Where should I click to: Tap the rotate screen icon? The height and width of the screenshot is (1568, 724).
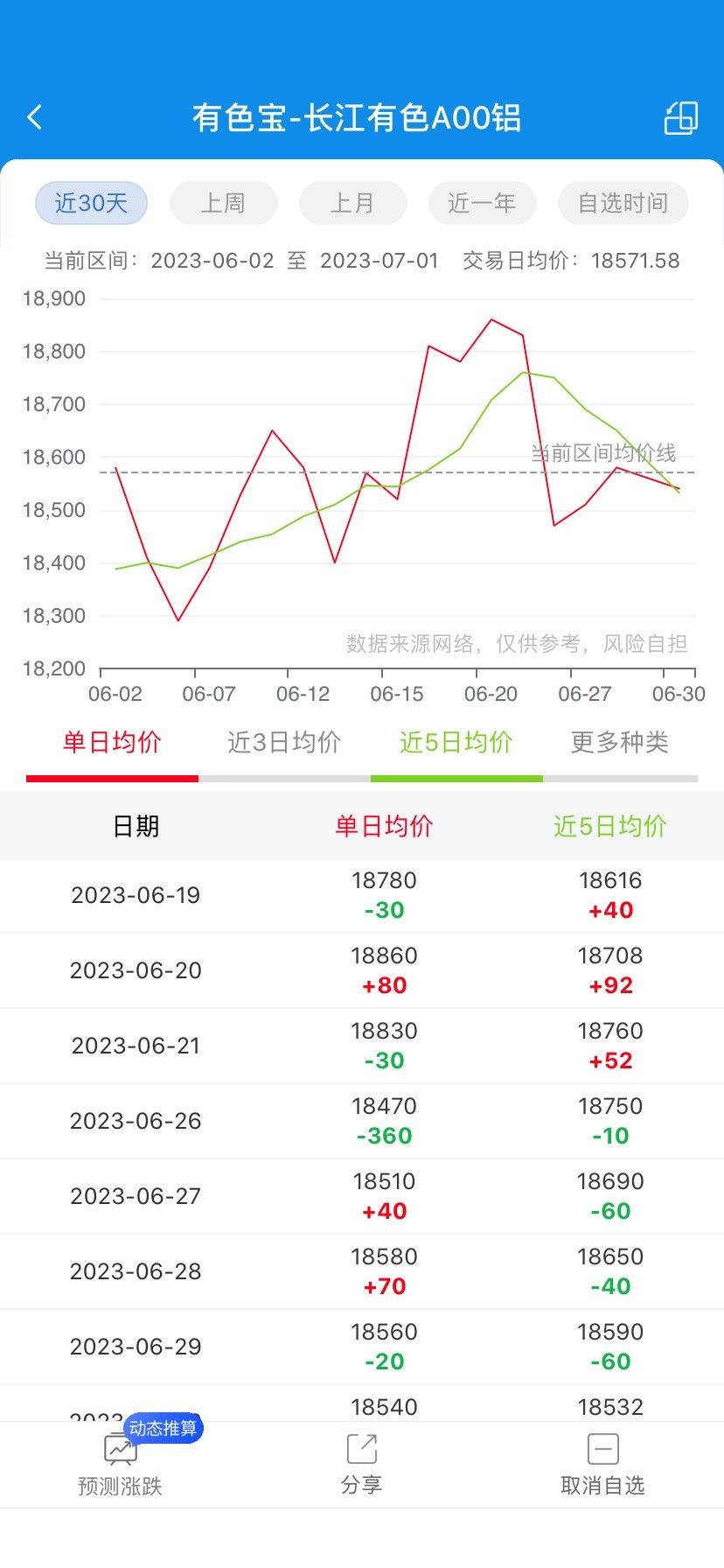click(x=681, y=117)
